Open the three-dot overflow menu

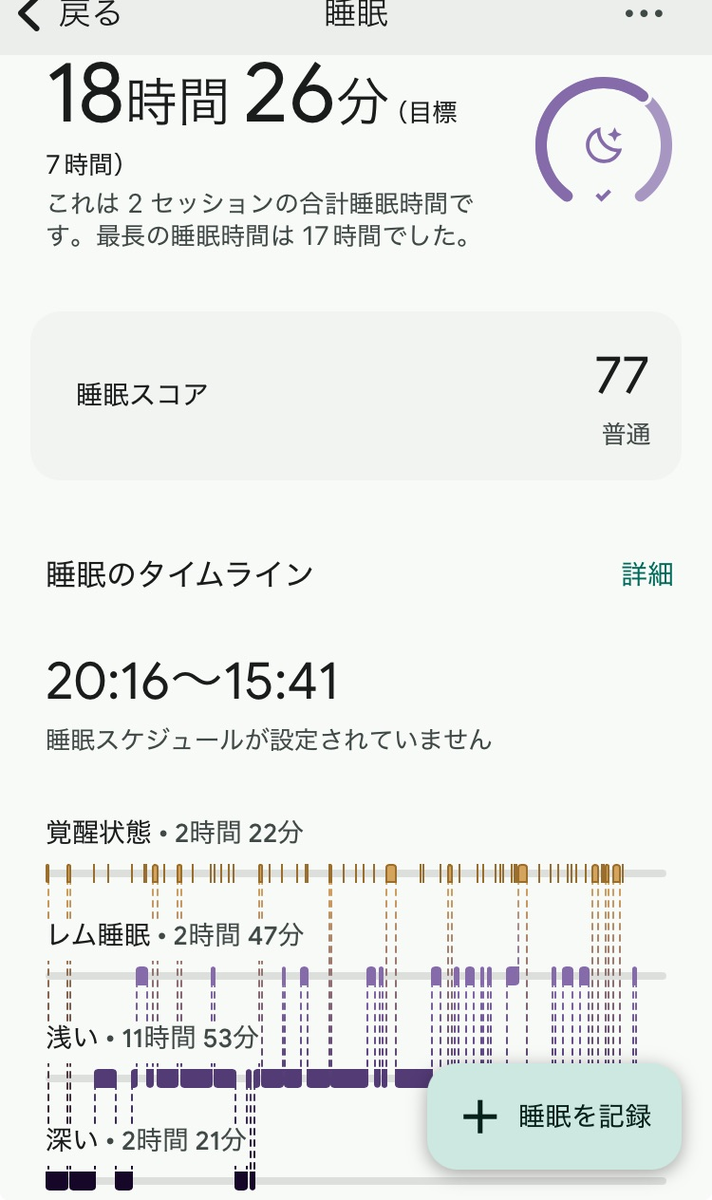tap(643, 14)
